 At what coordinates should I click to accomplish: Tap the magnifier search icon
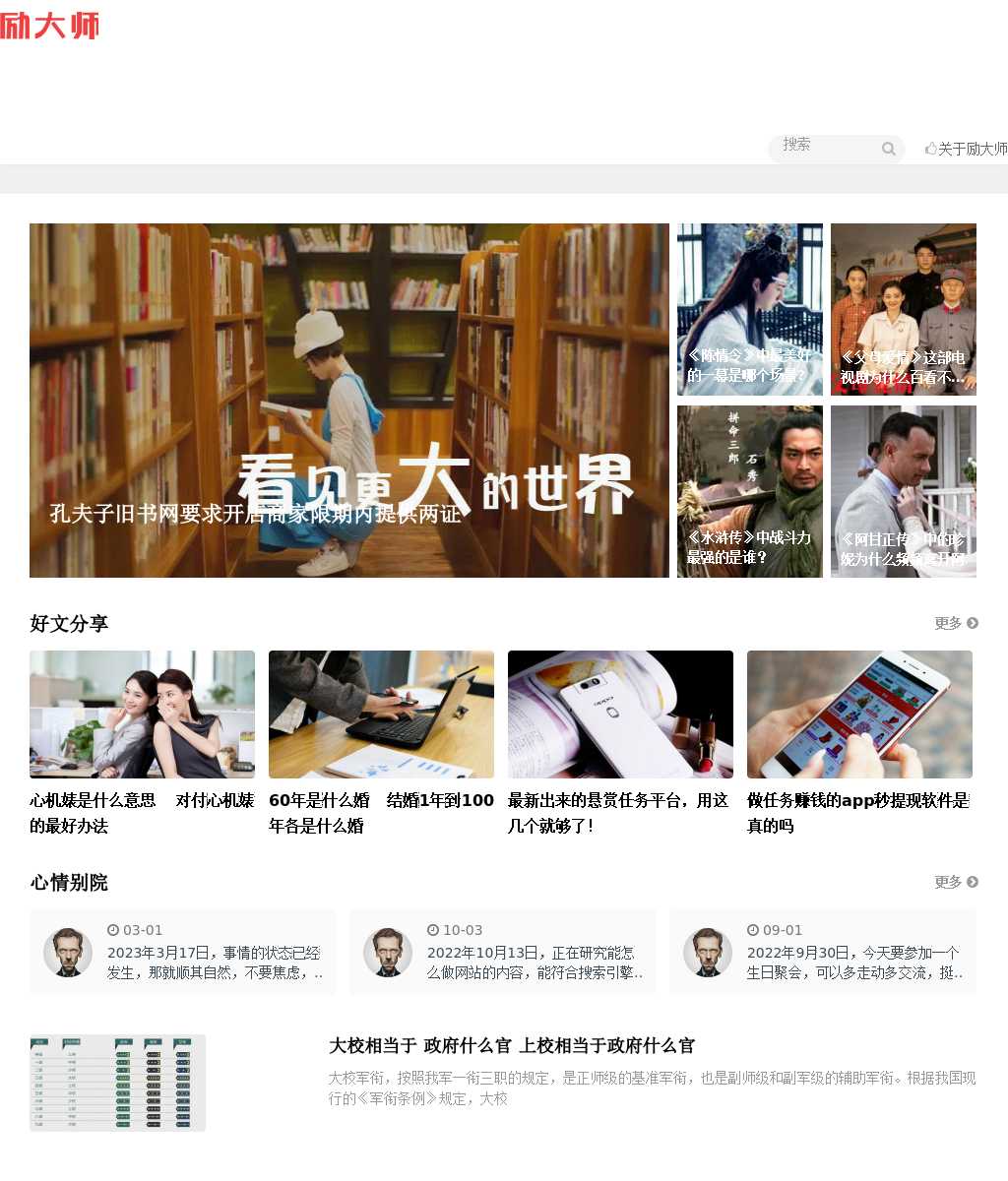pyautogui.click(x=889, y=149)
